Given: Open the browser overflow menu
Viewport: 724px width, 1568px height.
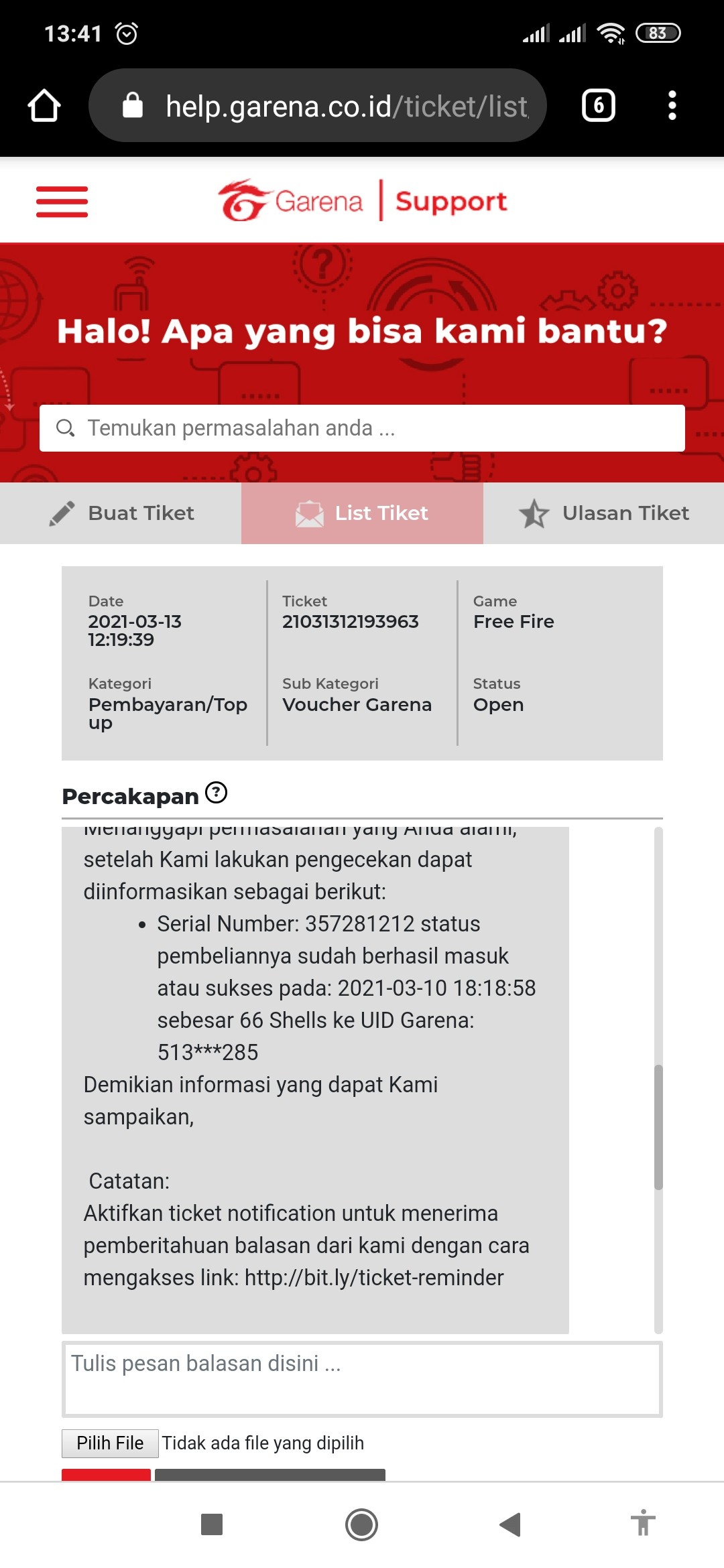Looking at the screenshot, I should pos(672,106).
